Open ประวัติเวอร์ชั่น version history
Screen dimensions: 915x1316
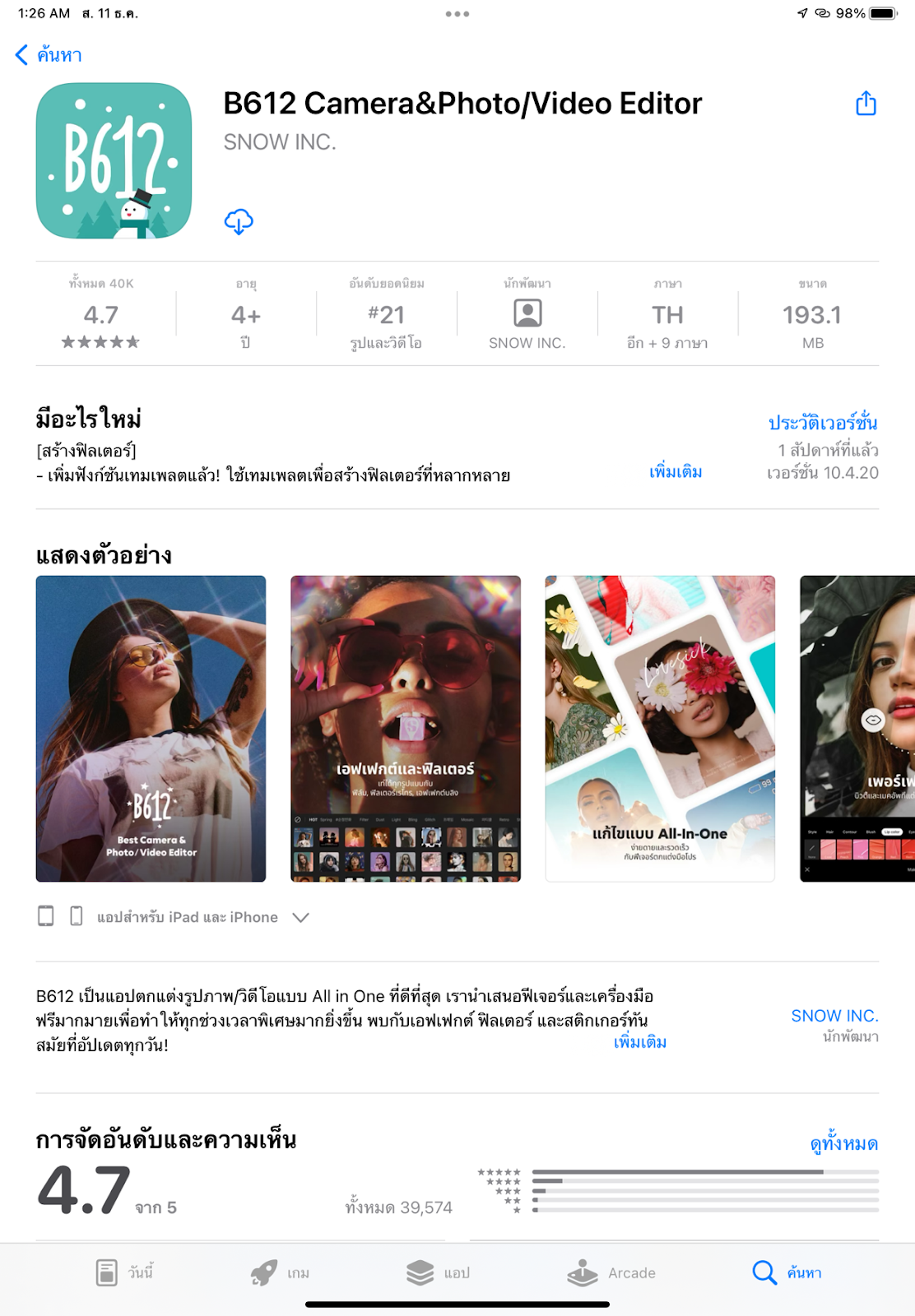[822, 423]
